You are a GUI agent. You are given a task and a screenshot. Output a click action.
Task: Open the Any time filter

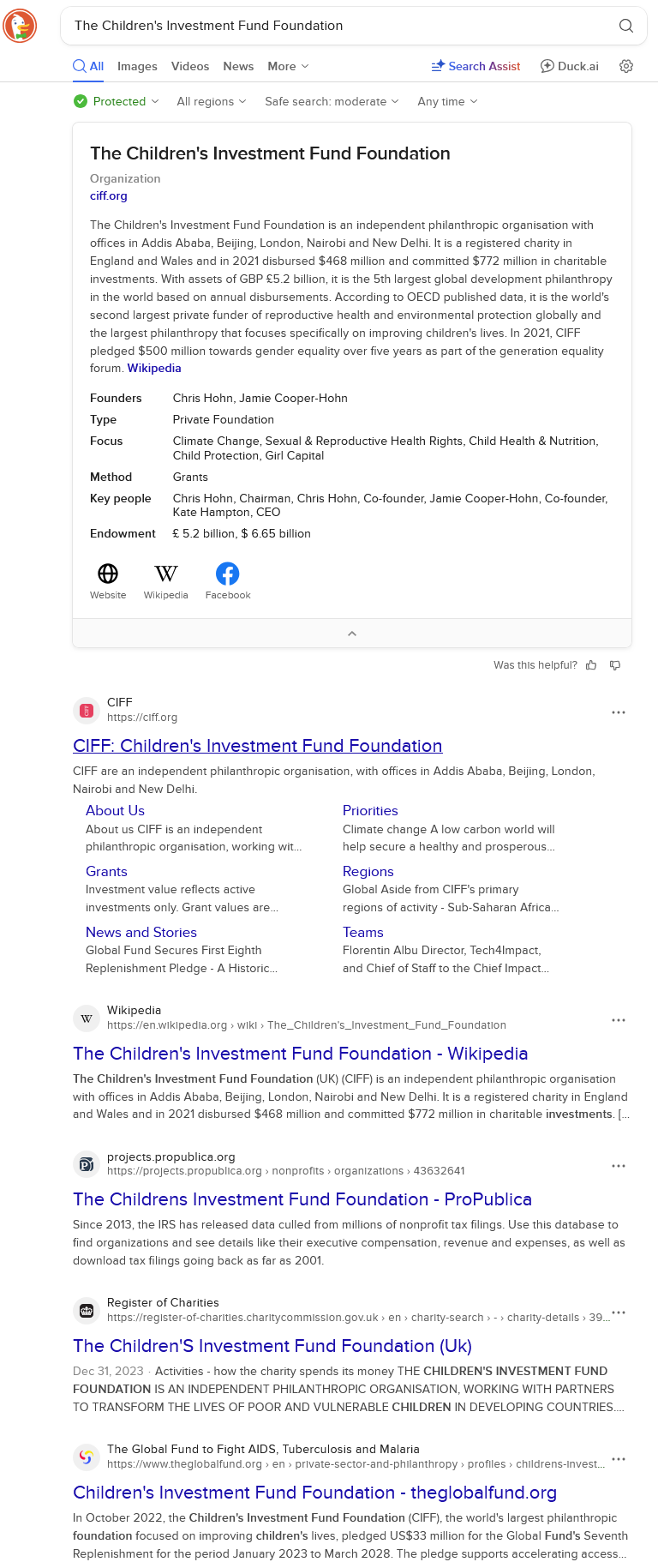coord(447,101)
